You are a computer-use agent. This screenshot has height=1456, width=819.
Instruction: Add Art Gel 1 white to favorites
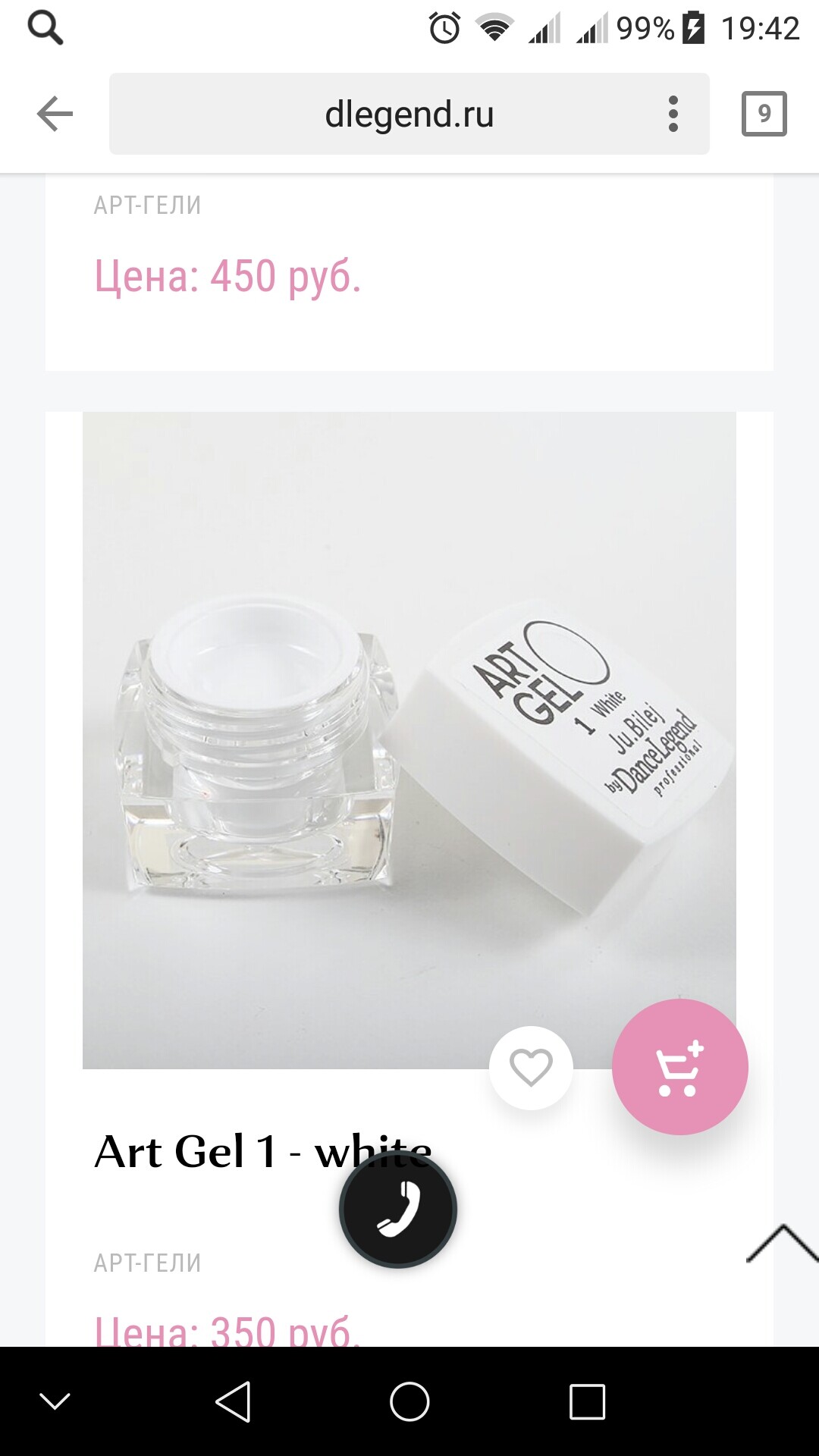tap(531, 1068)
